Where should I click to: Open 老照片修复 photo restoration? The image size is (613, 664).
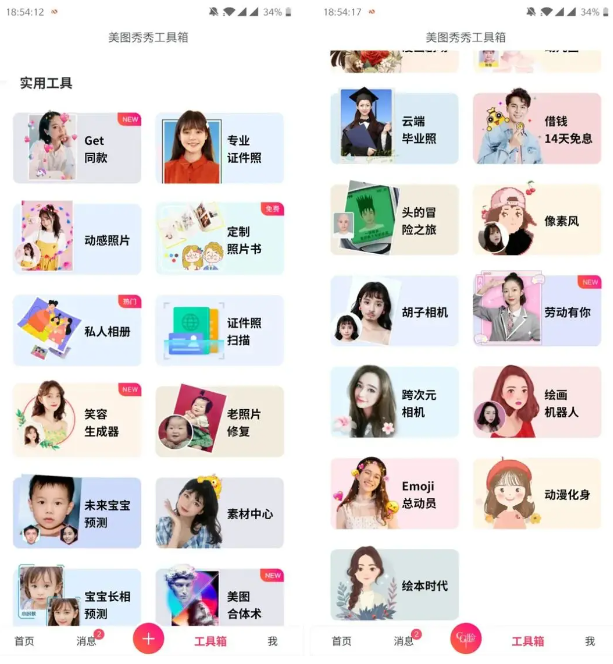pos(219,421)
